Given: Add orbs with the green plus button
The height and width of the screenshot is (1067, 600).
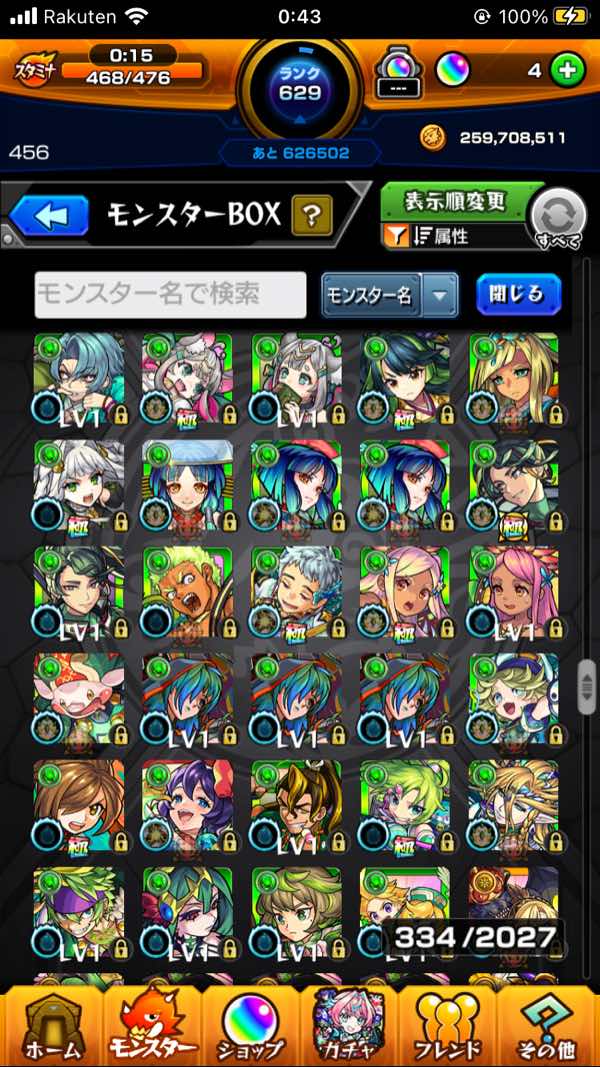Looking at the screenshot, I should [567, 71].
